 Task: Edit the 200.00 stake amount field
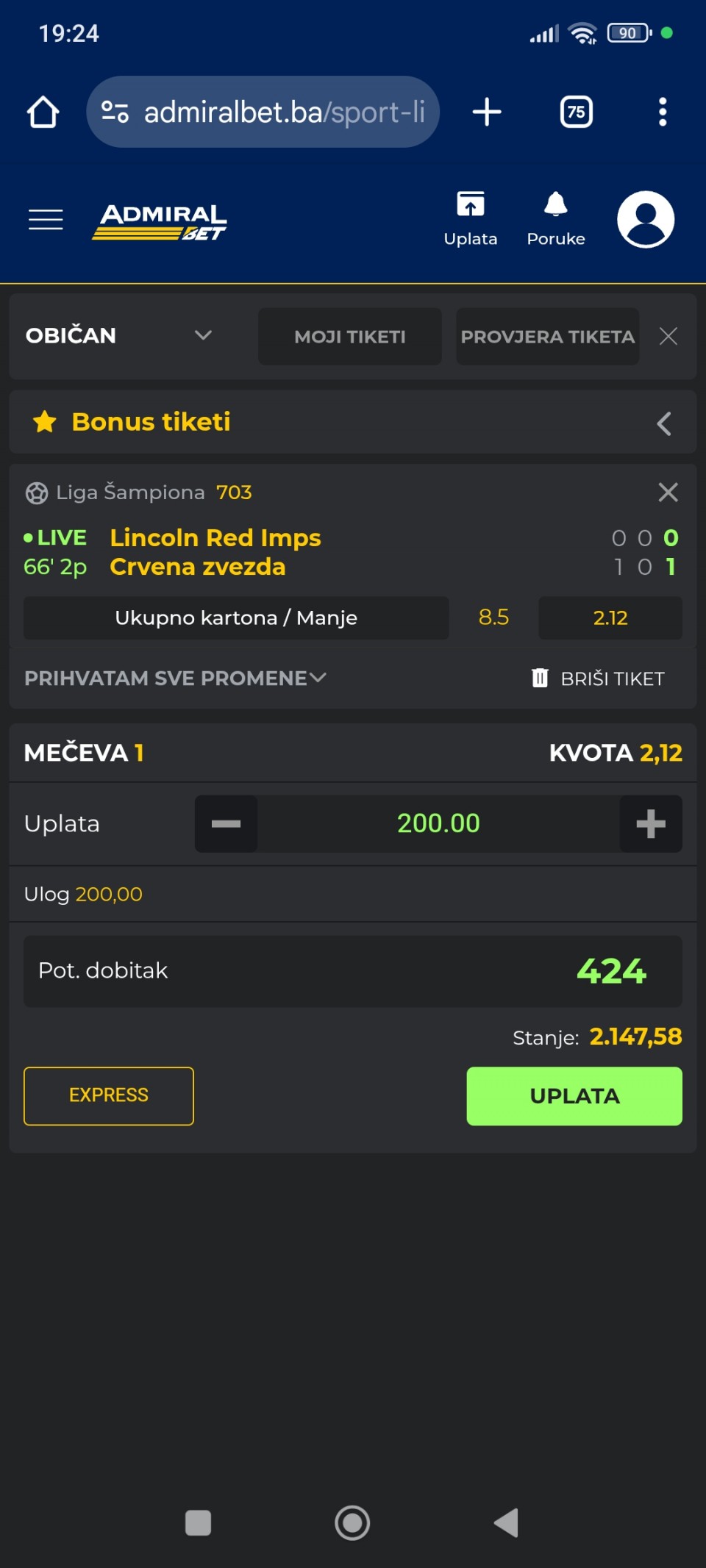[x=438, y=823]
